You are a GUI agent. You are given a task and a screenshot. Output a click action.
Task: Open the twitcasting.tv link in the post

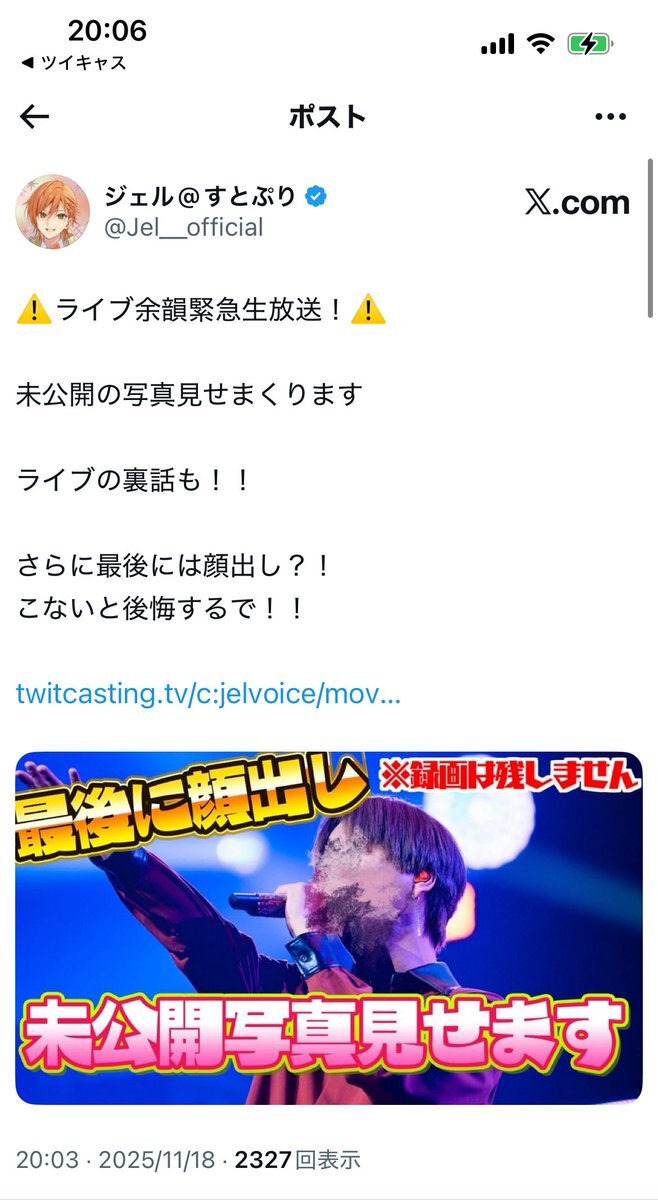pyautogui.click(x=209, y=695)
